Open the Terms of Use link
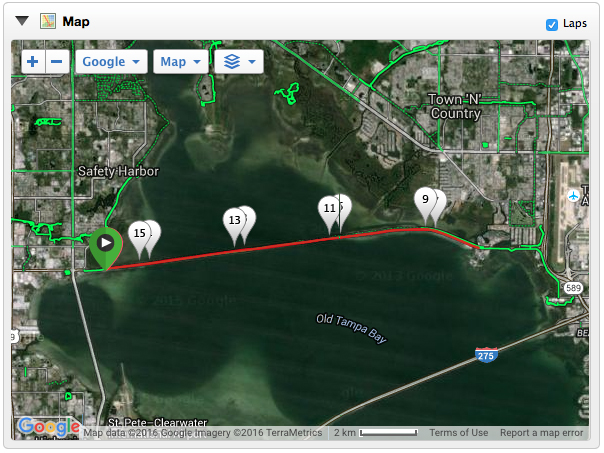This screenshot has width=604, height=453. click(458, 433)
